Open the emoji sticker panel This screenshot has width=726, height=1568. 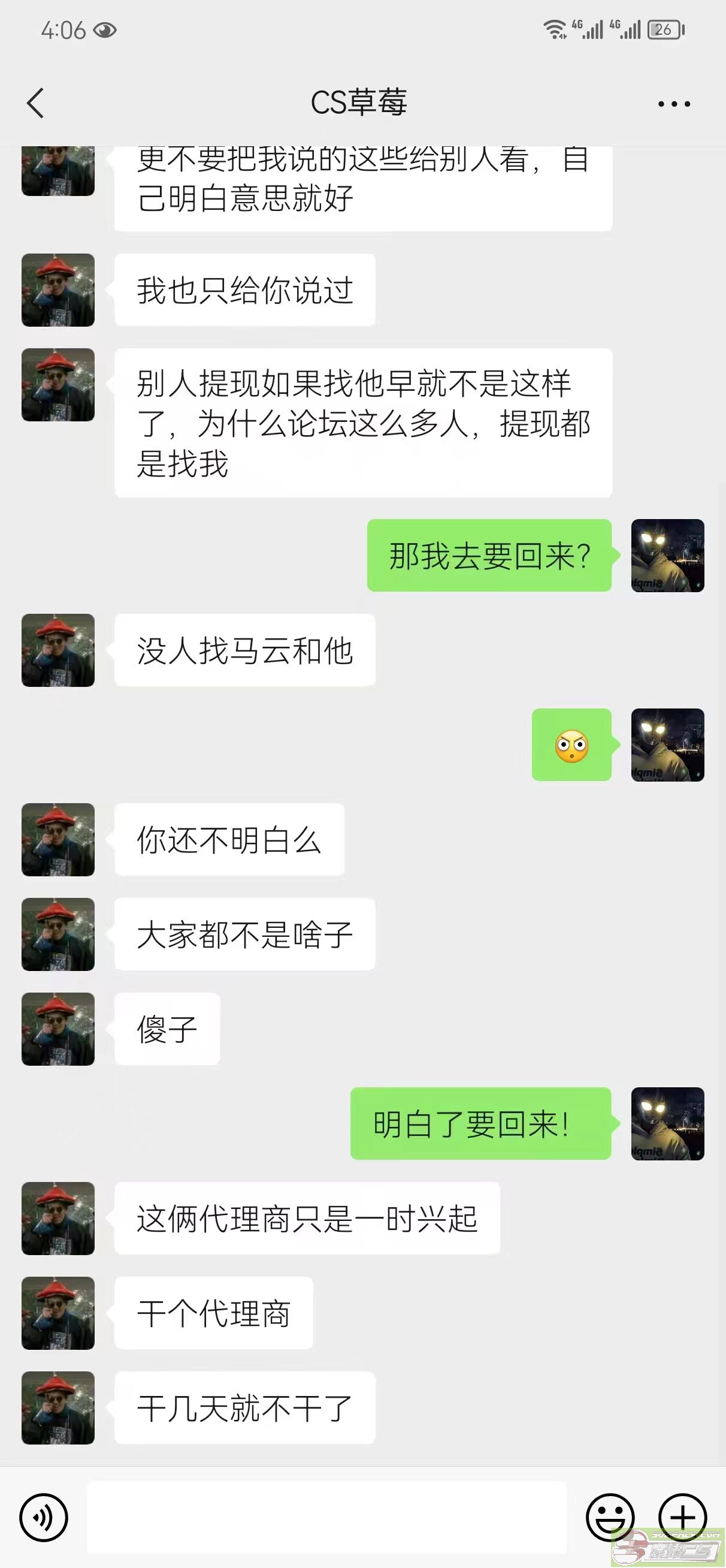coord(610,1517)
